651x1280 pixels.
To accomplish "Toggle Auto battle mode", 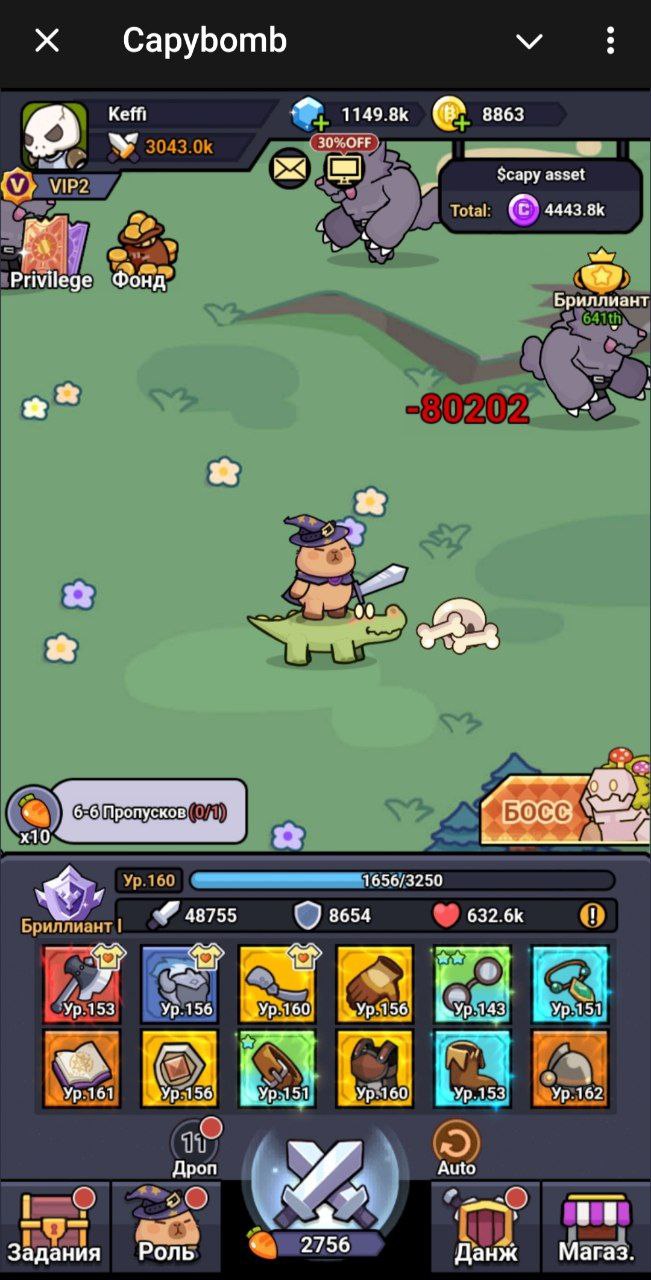I will [x=456, y=1147].
